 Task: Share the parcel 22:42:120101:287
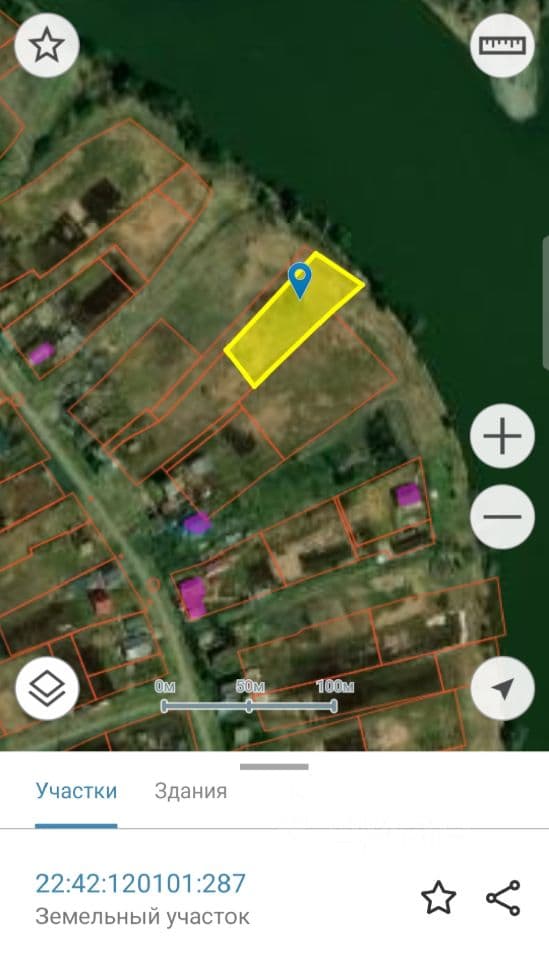[x=503, y=898]
